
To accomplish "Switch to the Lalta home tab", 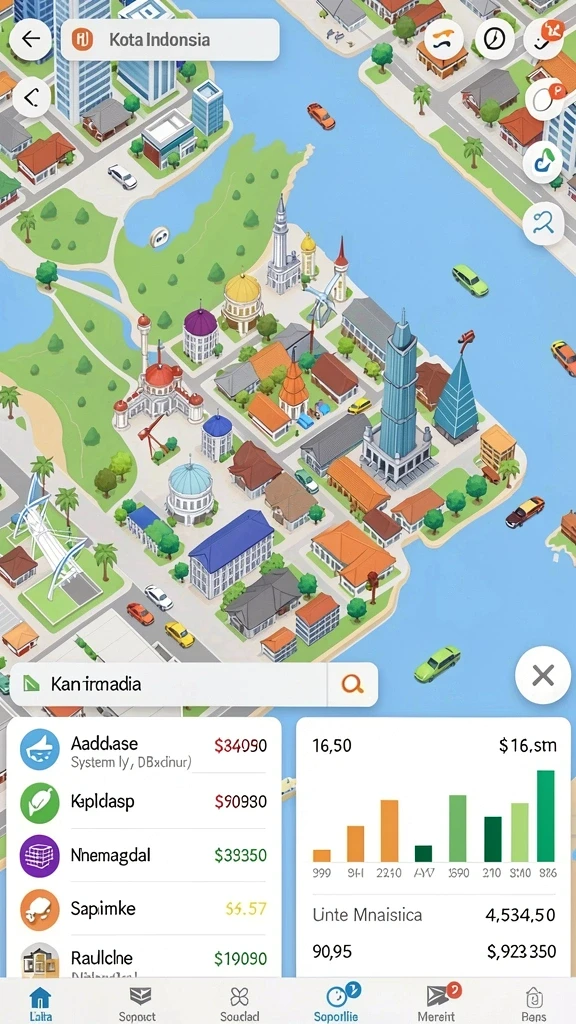I will pyautogui.click(x=40, y=1003).
